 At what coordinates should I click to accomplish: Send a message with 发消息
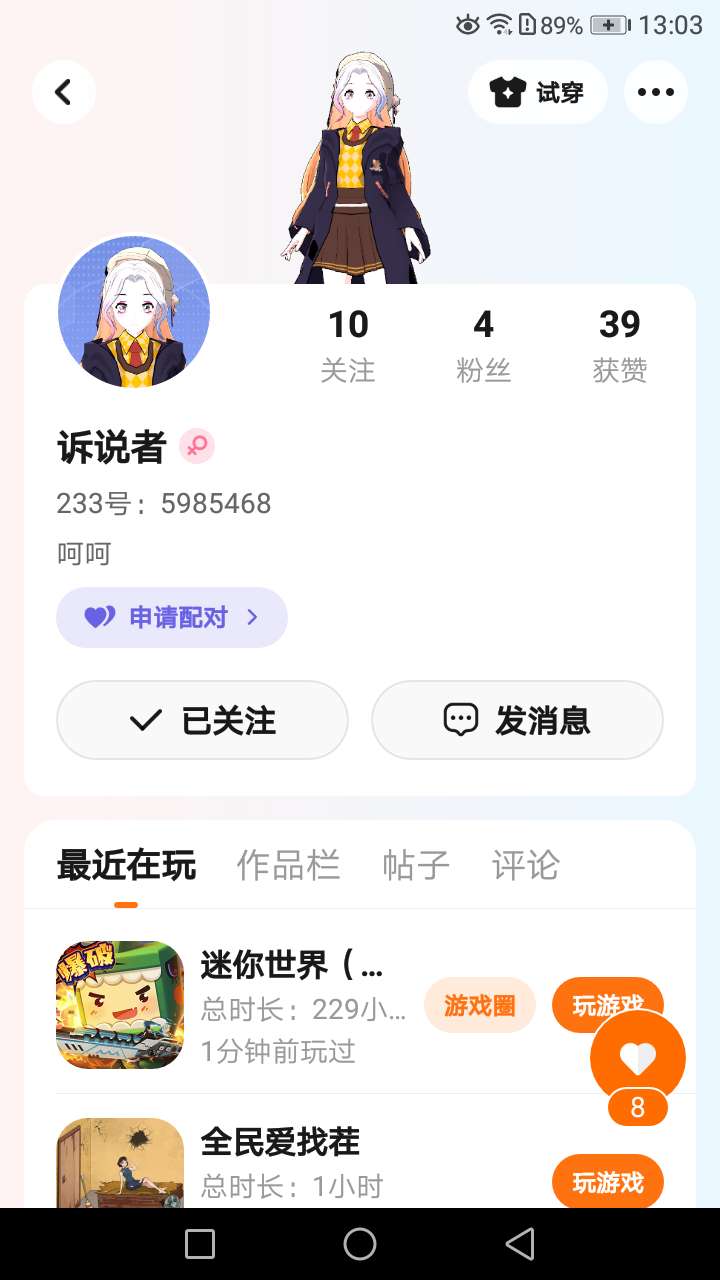pyautogui.click(x=517, y=720)
